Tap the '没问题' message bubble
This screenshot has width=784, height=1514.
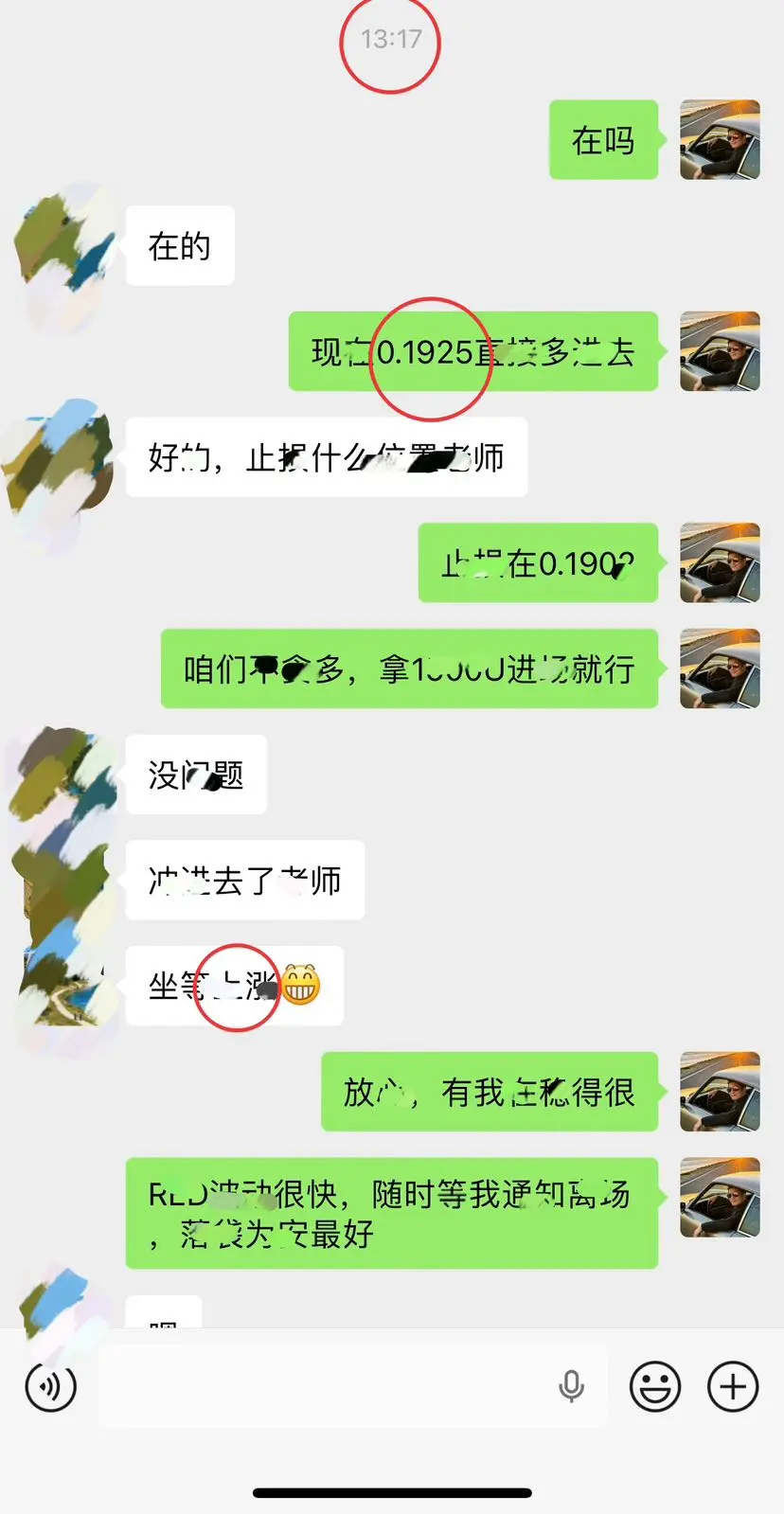[x=196, y=775]
